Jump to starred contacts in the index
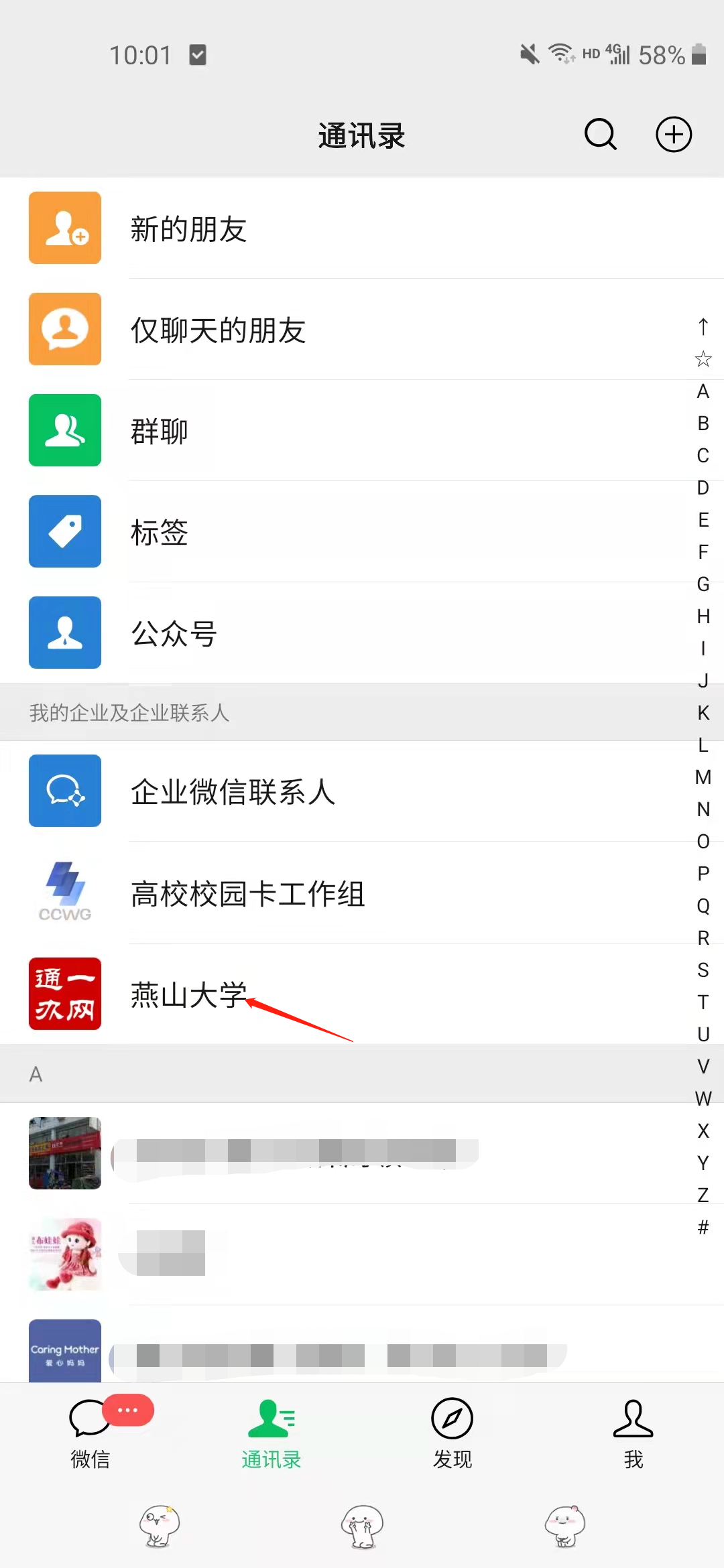724x1568 pixels. click(x=703, y=359)
